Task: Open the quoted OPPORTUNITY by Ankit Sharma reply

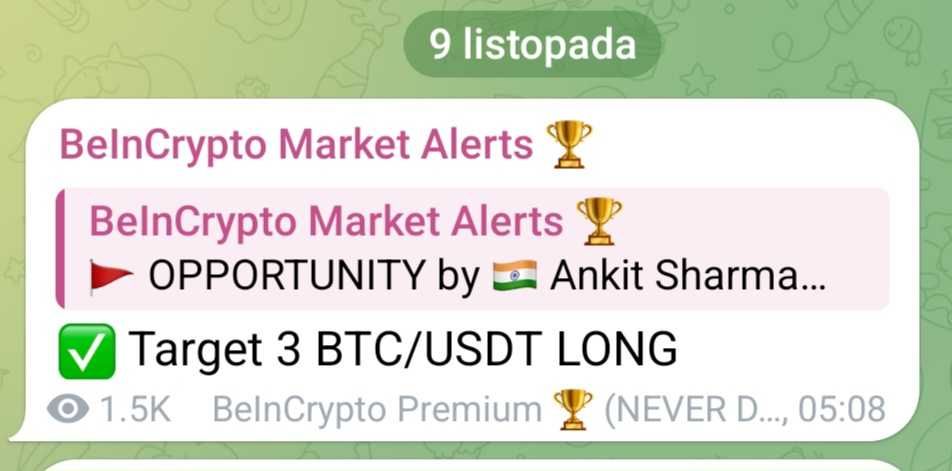Action: [x=470, y=248]
